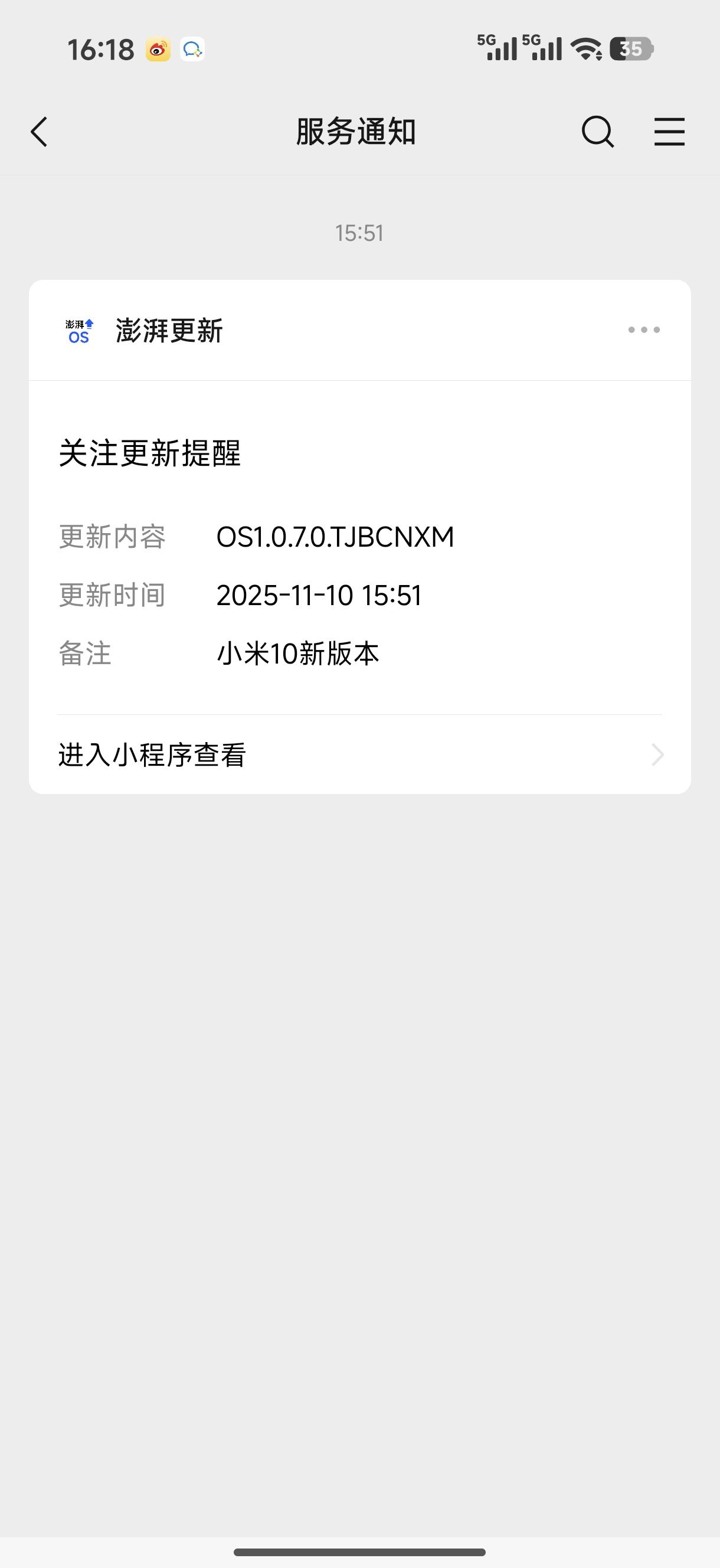Tap the 小米10新版本 remark text

click(297, 653)
